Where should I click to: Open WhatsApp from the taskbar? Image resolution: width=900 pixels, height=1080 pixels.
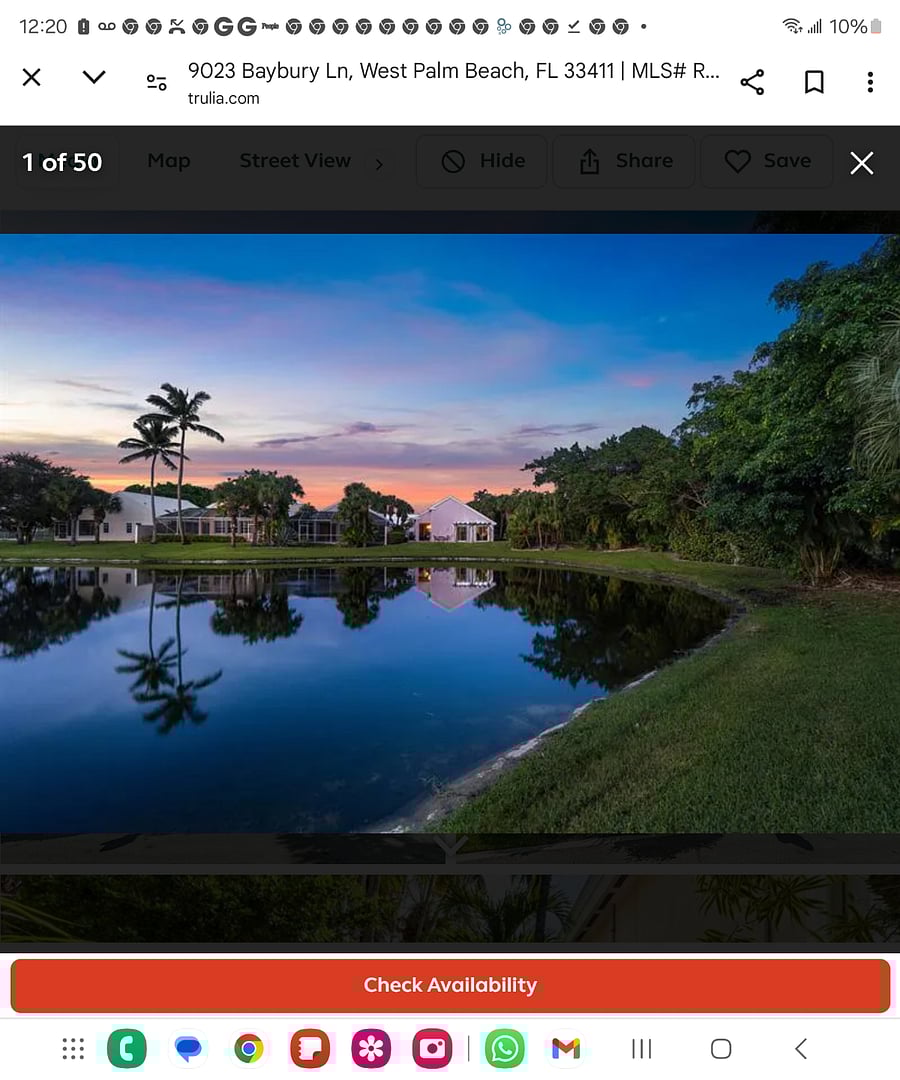[x=505, y=1048]
